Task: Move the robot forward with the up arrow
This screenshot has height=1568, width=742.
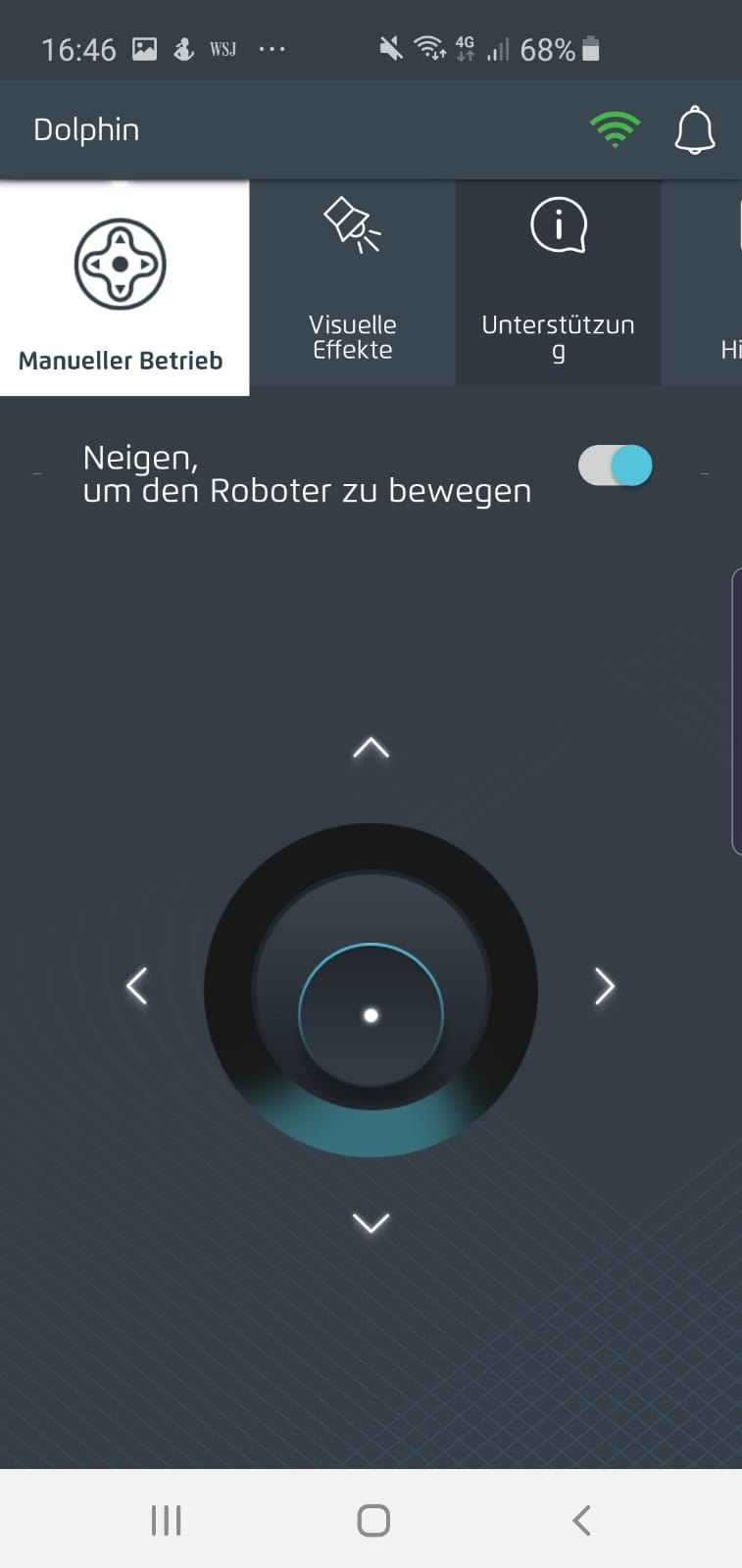Action: tap(371, 748)
